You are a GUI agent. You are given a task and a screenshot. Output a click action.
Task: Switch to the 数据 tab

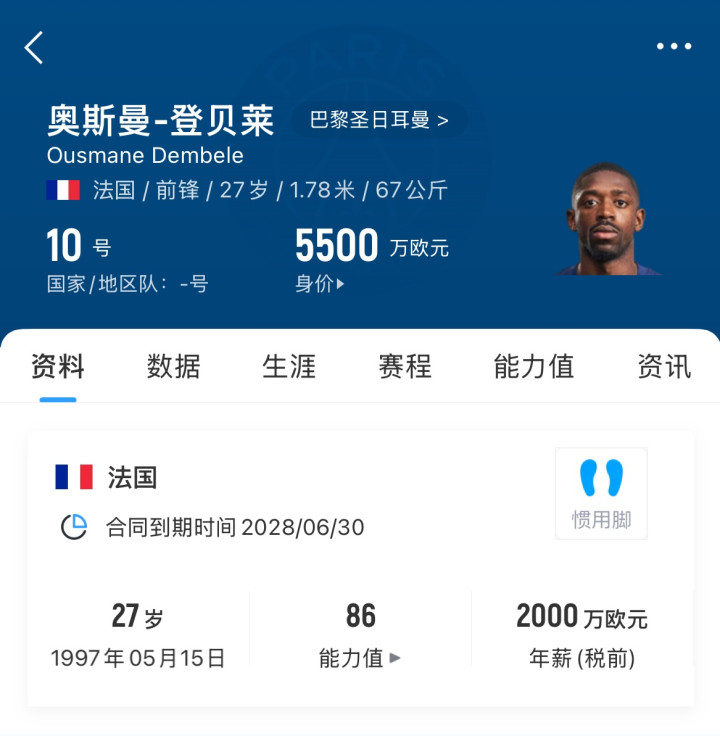173,367
